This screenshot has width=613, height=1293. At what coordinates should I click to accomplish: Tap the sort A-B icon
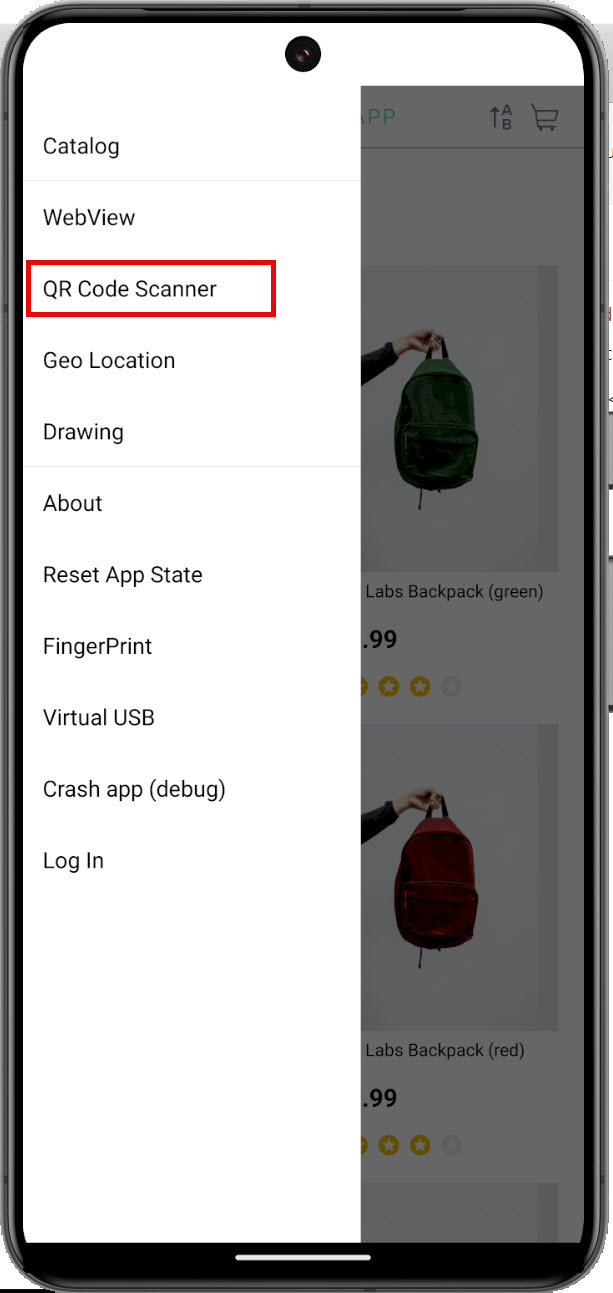tap(501, 117)
